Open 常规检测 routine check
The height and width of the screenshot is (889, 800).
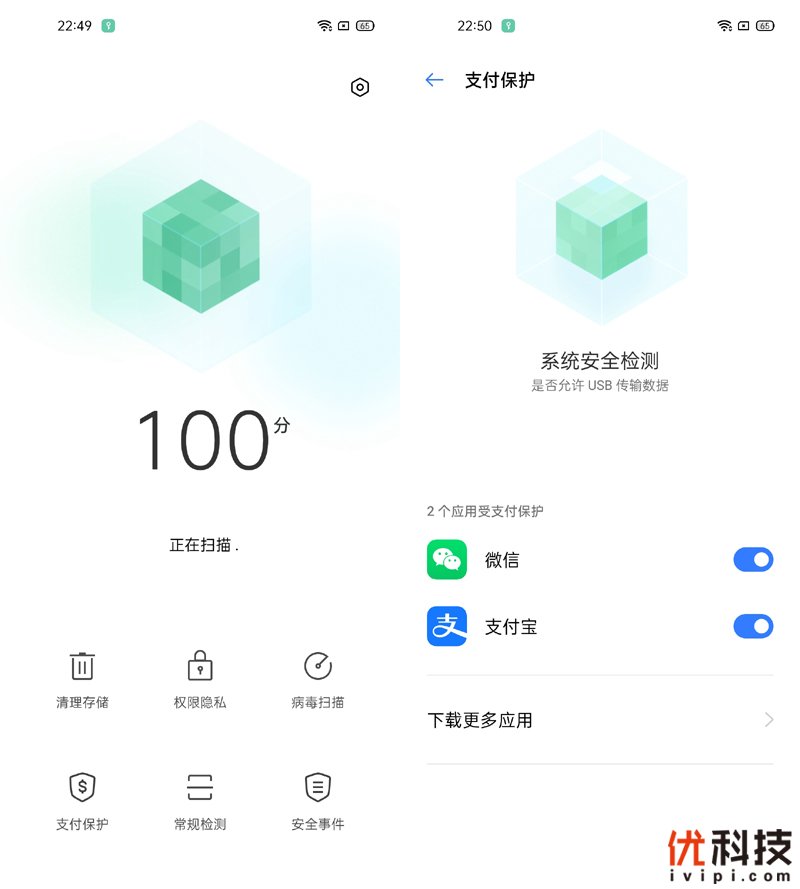pyautogui.click(x=200, y=801)
